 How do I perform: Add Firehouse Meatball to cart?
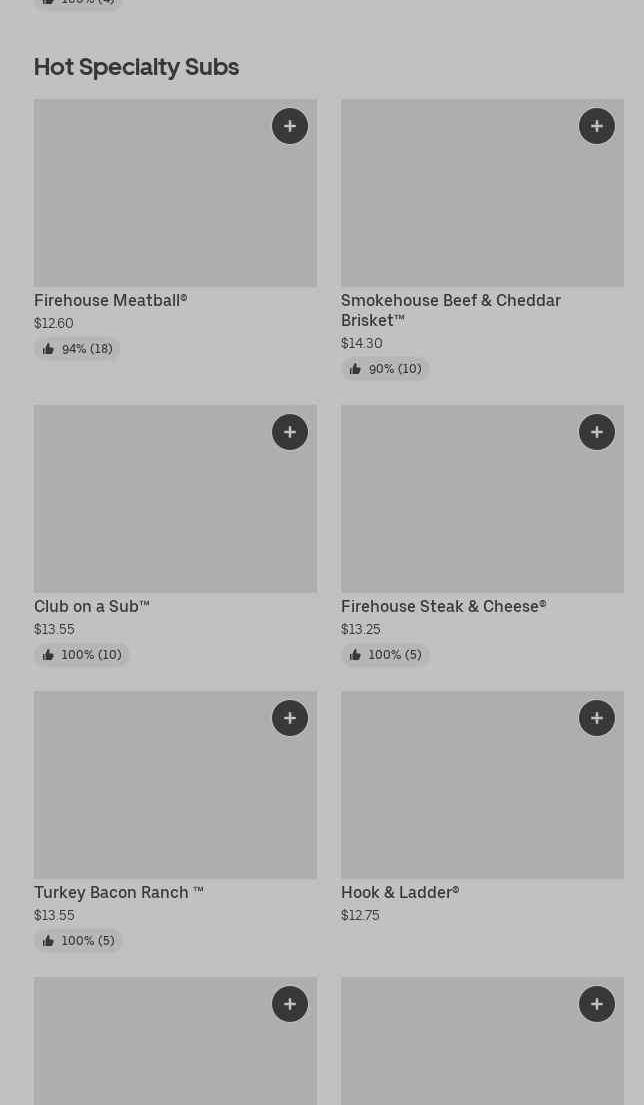pyautogui.click(x=290, y=126)
